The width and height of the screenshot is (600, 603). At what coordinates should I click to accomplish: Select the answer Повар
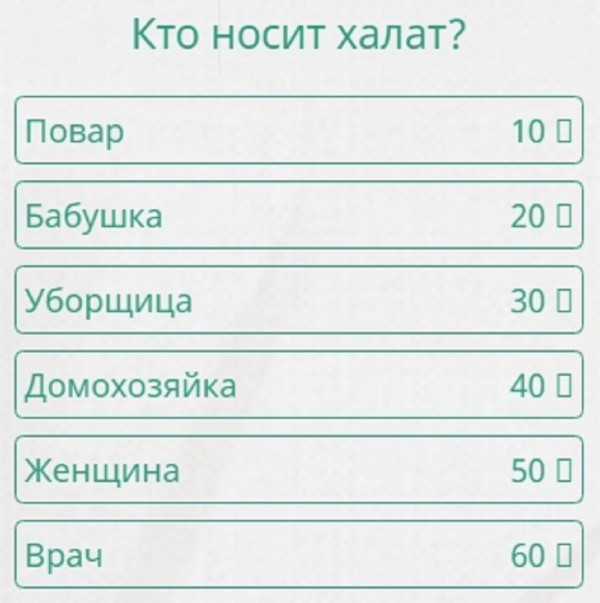[298, 130]
